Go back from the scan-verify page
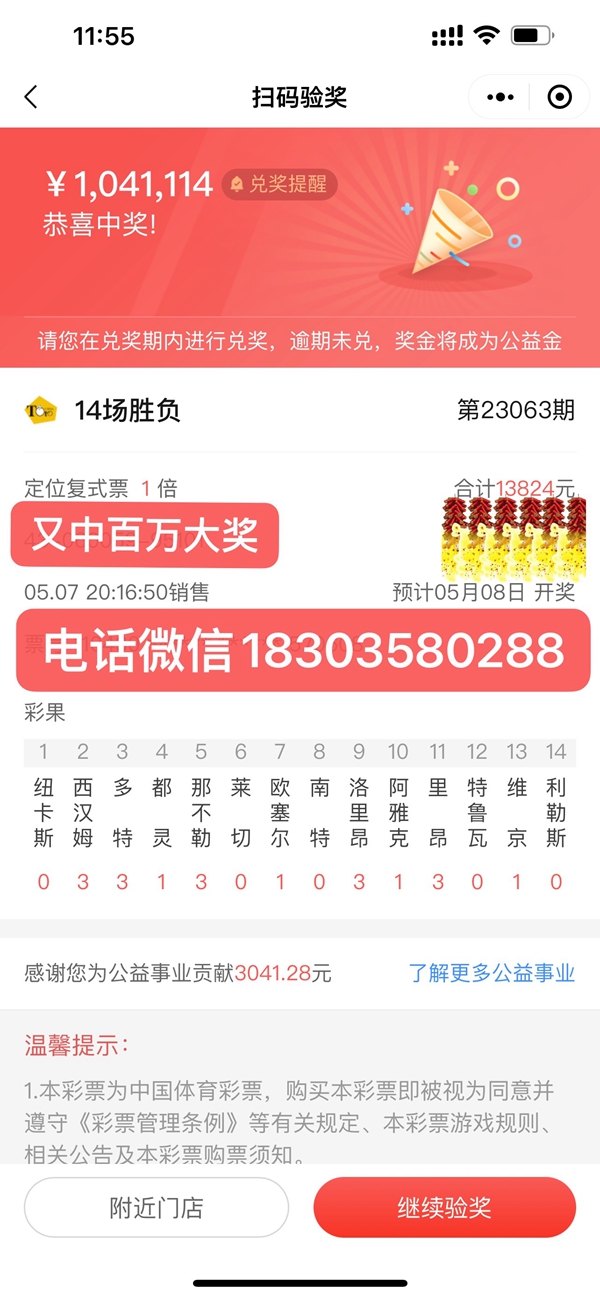Screen dimensions: 600x1298 click(31, 97)
